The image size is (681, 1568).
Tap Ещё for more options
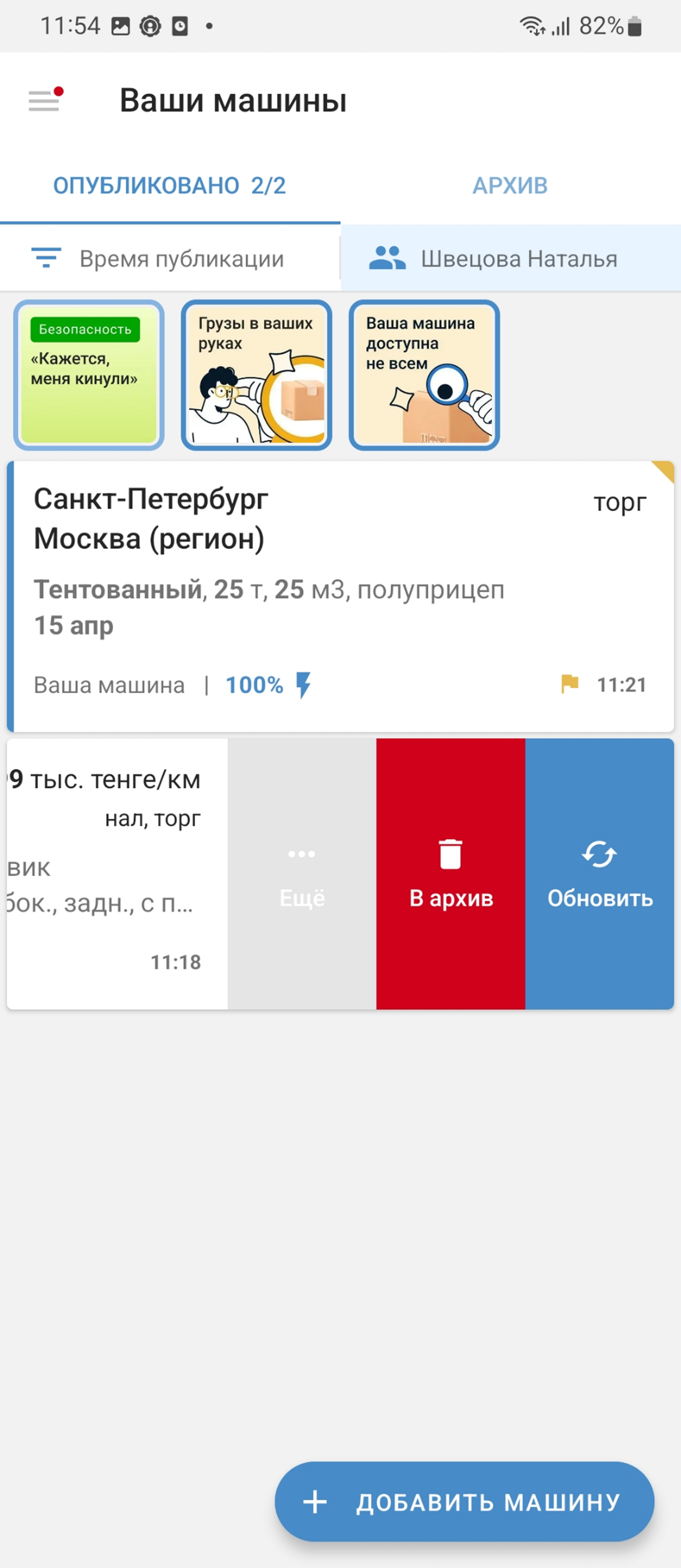(x=302, y=874)
